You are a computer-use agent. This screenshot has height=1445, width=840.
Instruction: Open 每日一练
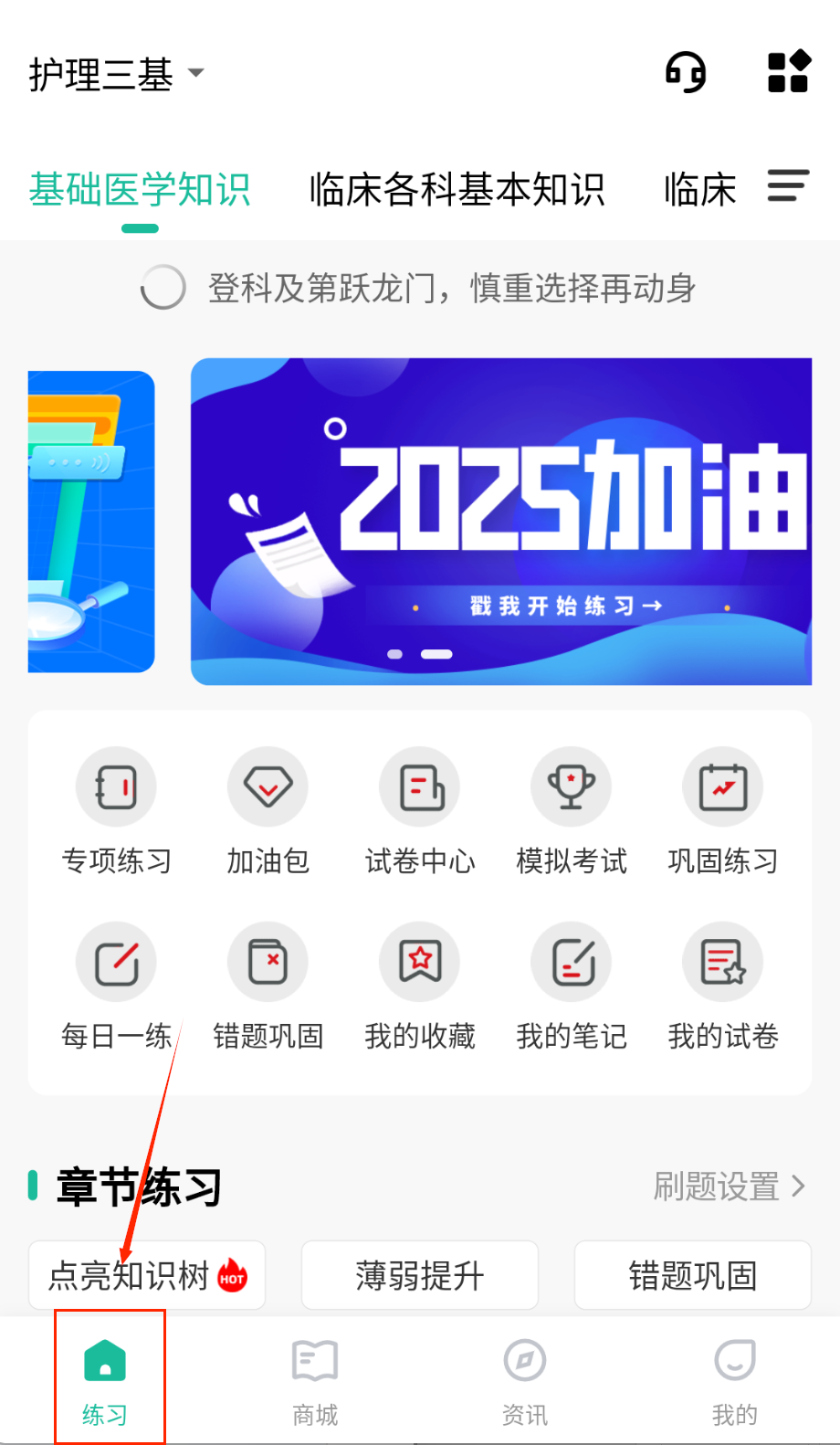[116, 986]
